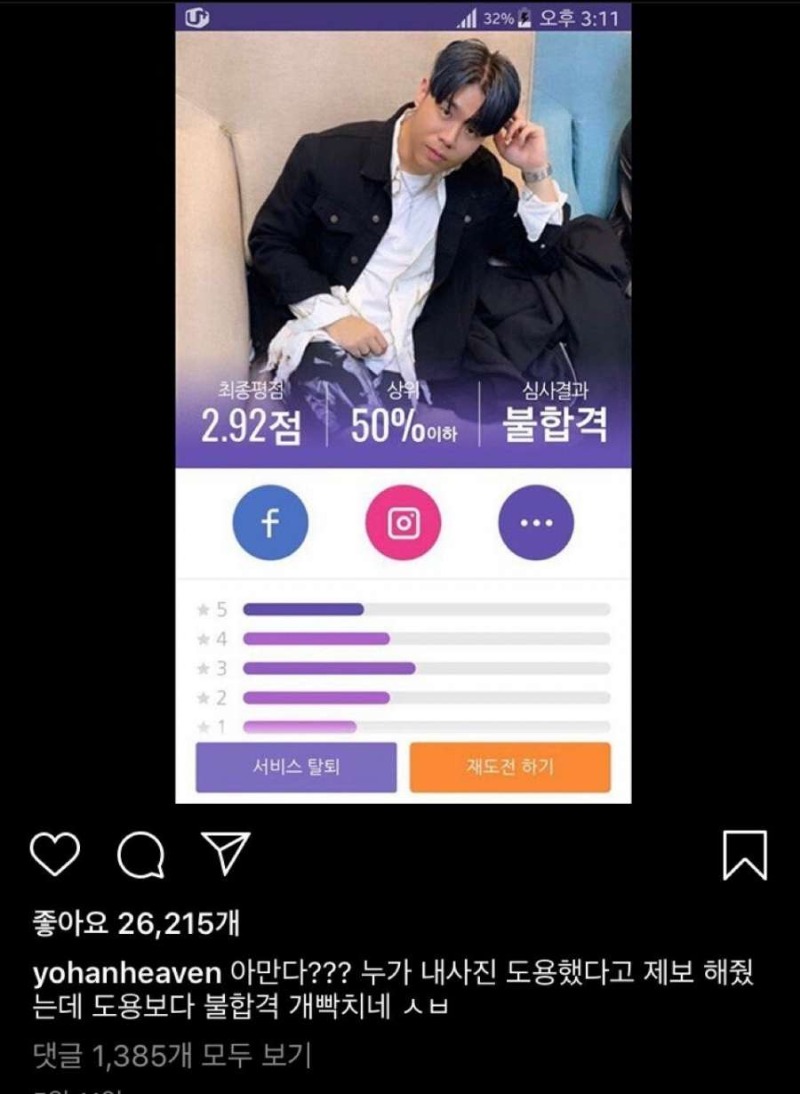Open the list of 26,215 likes
Image resolution: width=800 pixels, height=1094 pixels.
tap(135, 922)
